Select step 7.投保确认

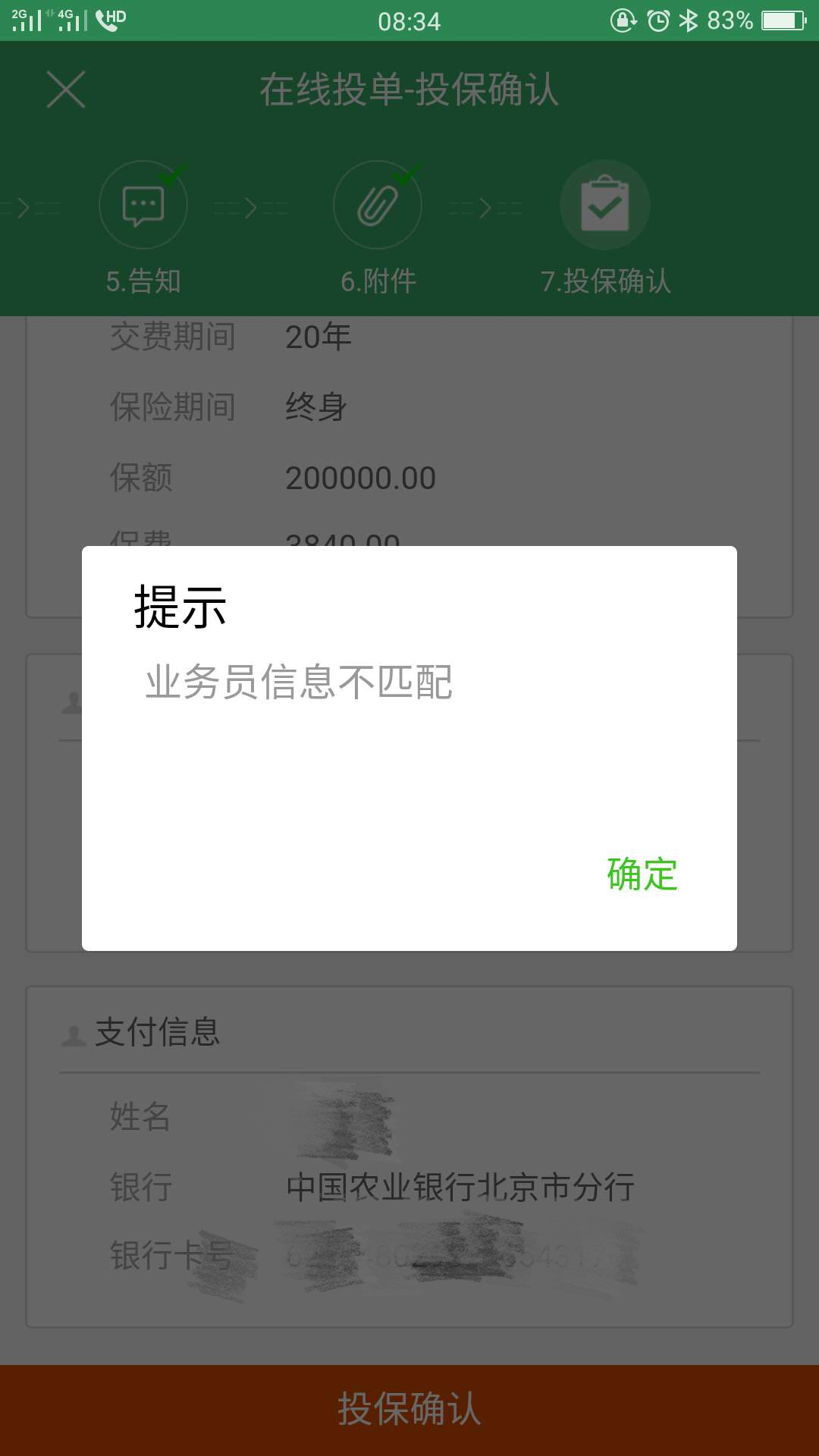[x=604, y=206]
